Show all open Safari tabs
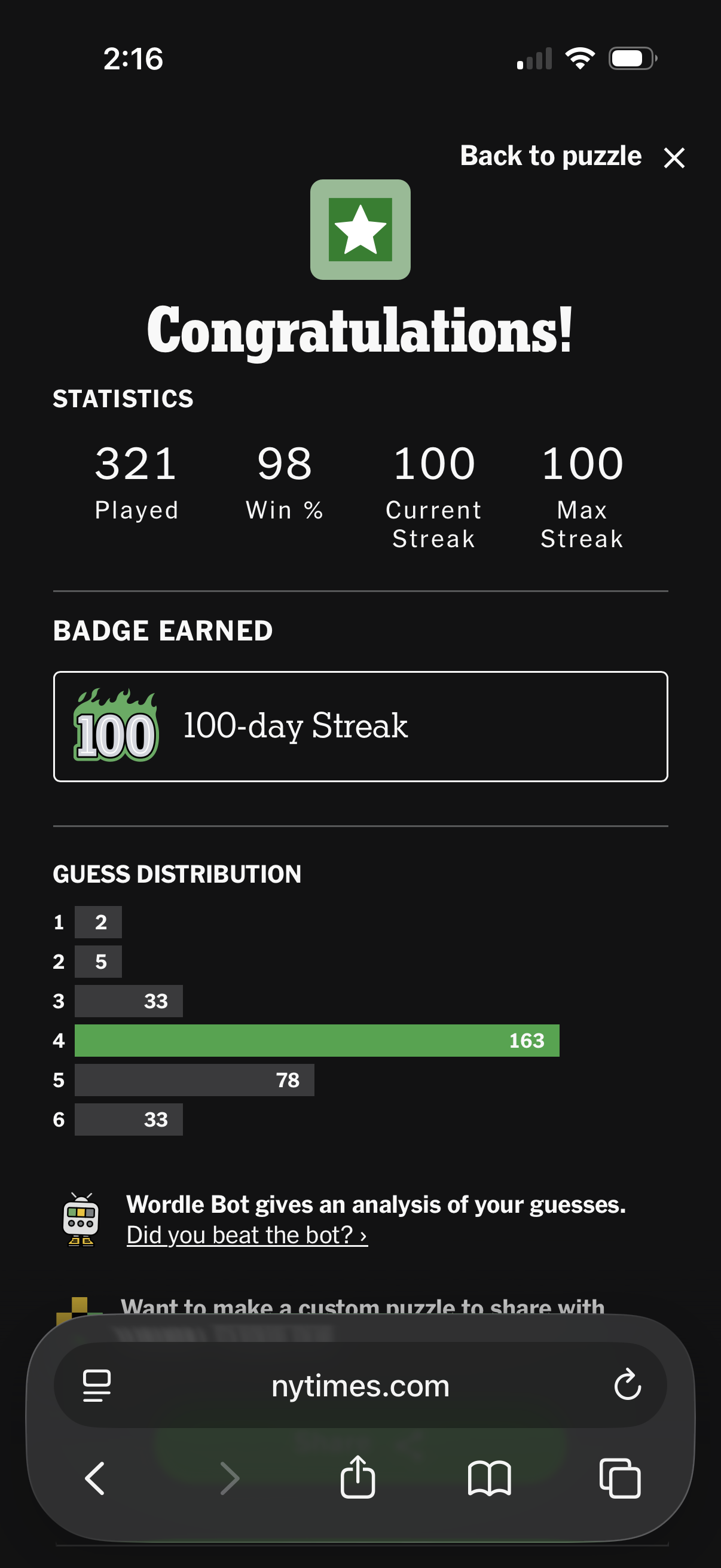 click(619, 1478)
